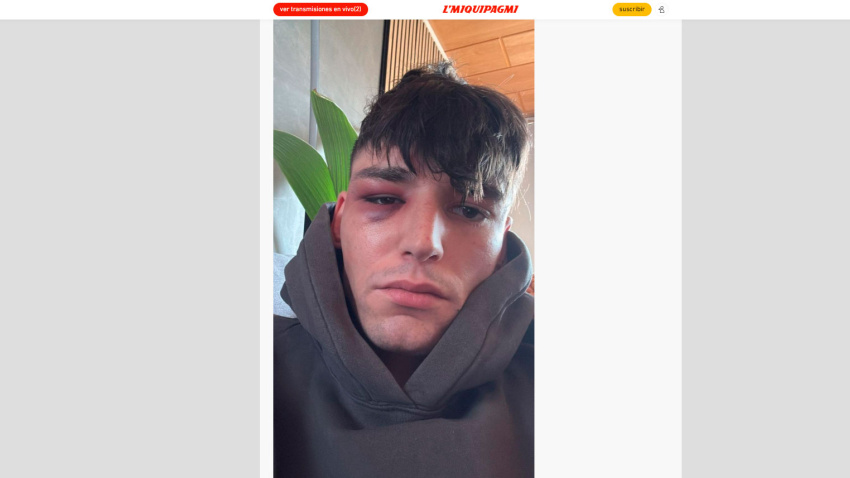Open 'ver transmisiones en vivo' button
The height and width of the screenshot is (478, 850).
point(320,9)
